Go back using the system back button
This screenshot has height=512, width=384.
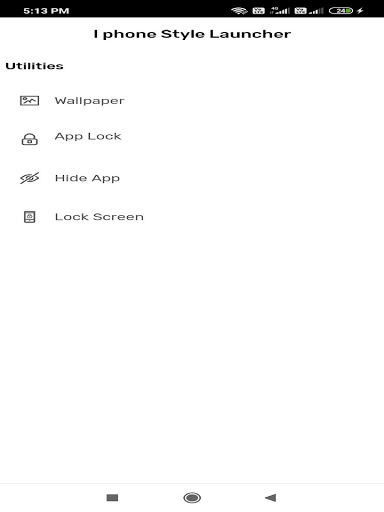pyautogui.click(x=271, y=498)
